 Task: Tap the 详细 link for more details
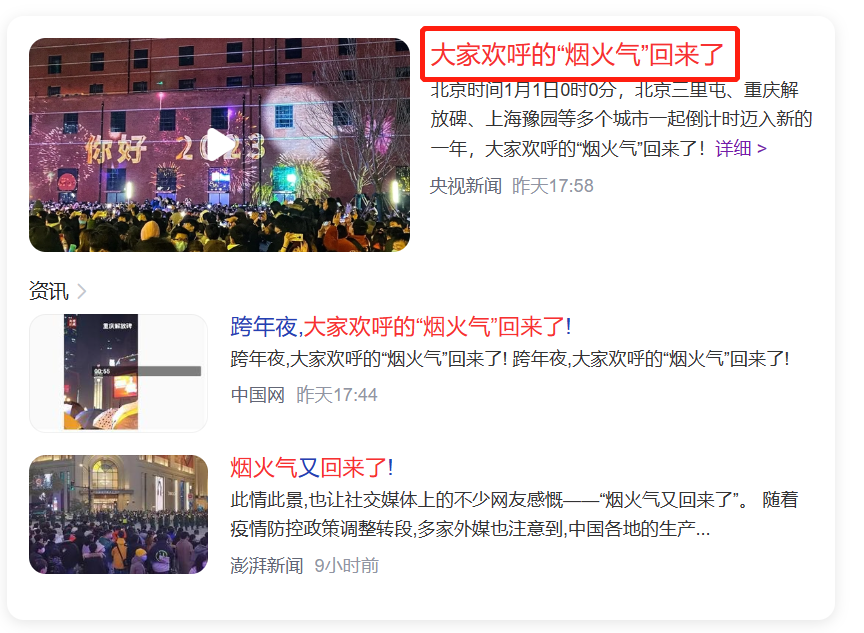[740, 149]
